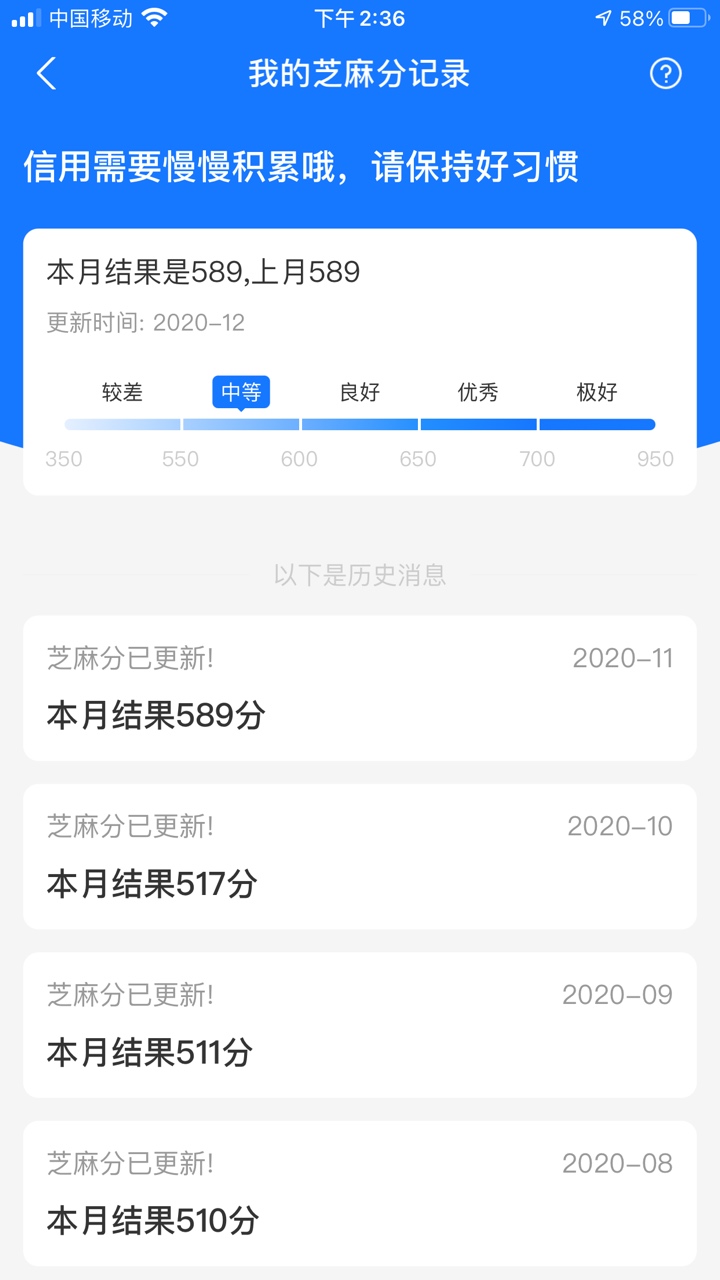Open the 2020-11 score update card
Screen dimensions: 720x1280
pyautogui.click(x=360, y=688)
